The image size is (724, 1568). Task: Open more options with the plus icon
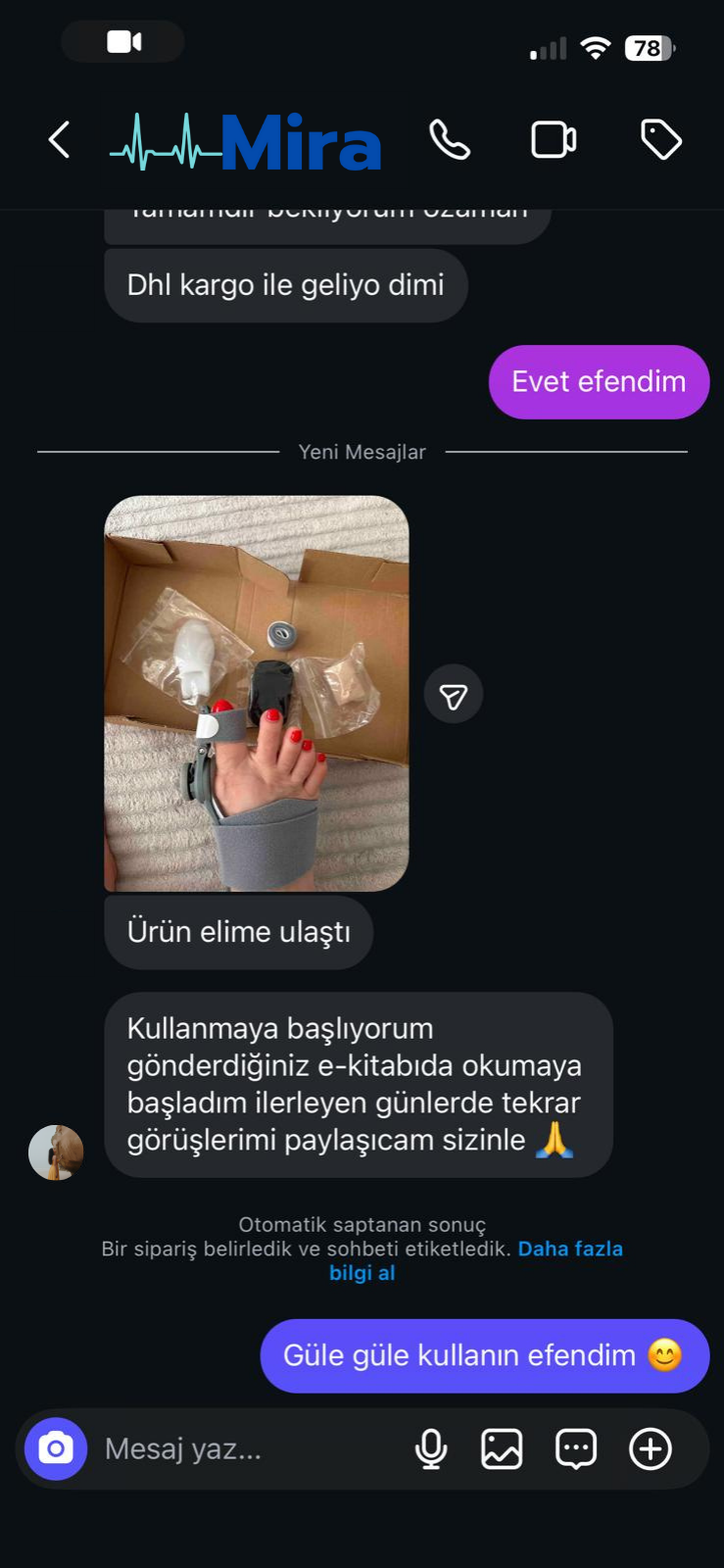(x=651, y=1448)
